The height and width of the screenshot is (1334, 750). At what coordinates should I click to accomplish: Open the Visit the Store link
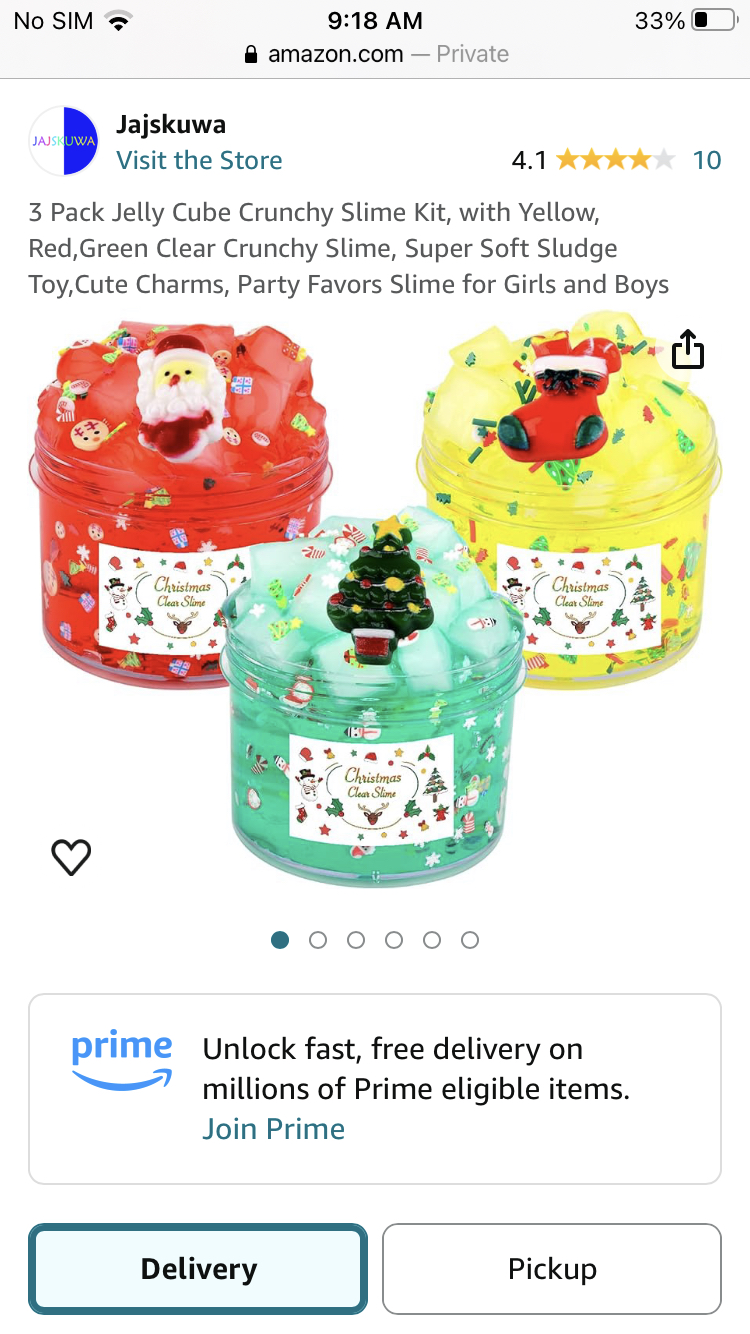[199, 160]
